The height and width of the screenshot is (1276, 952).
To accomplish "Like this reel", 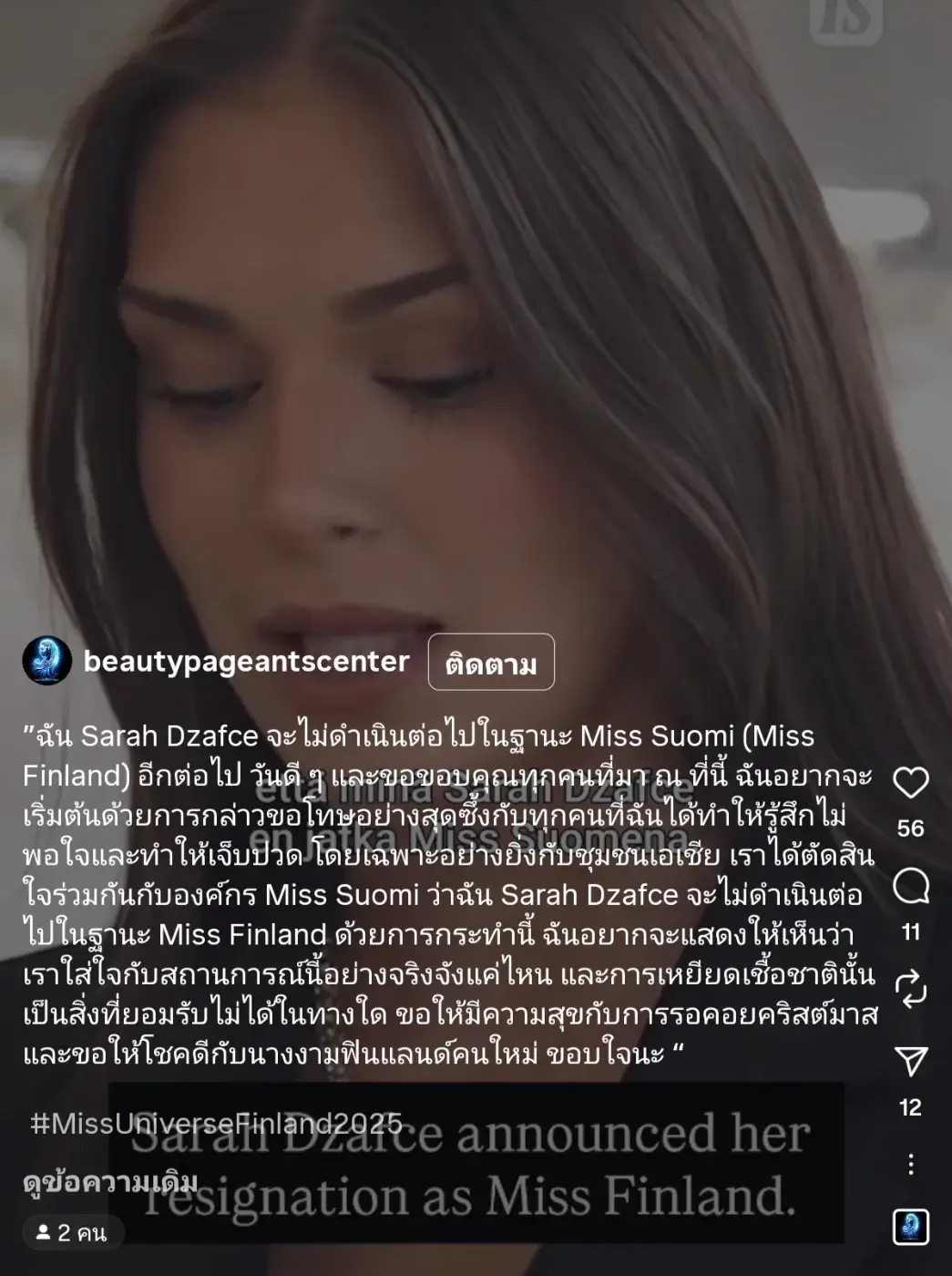I will coord(910,783).
